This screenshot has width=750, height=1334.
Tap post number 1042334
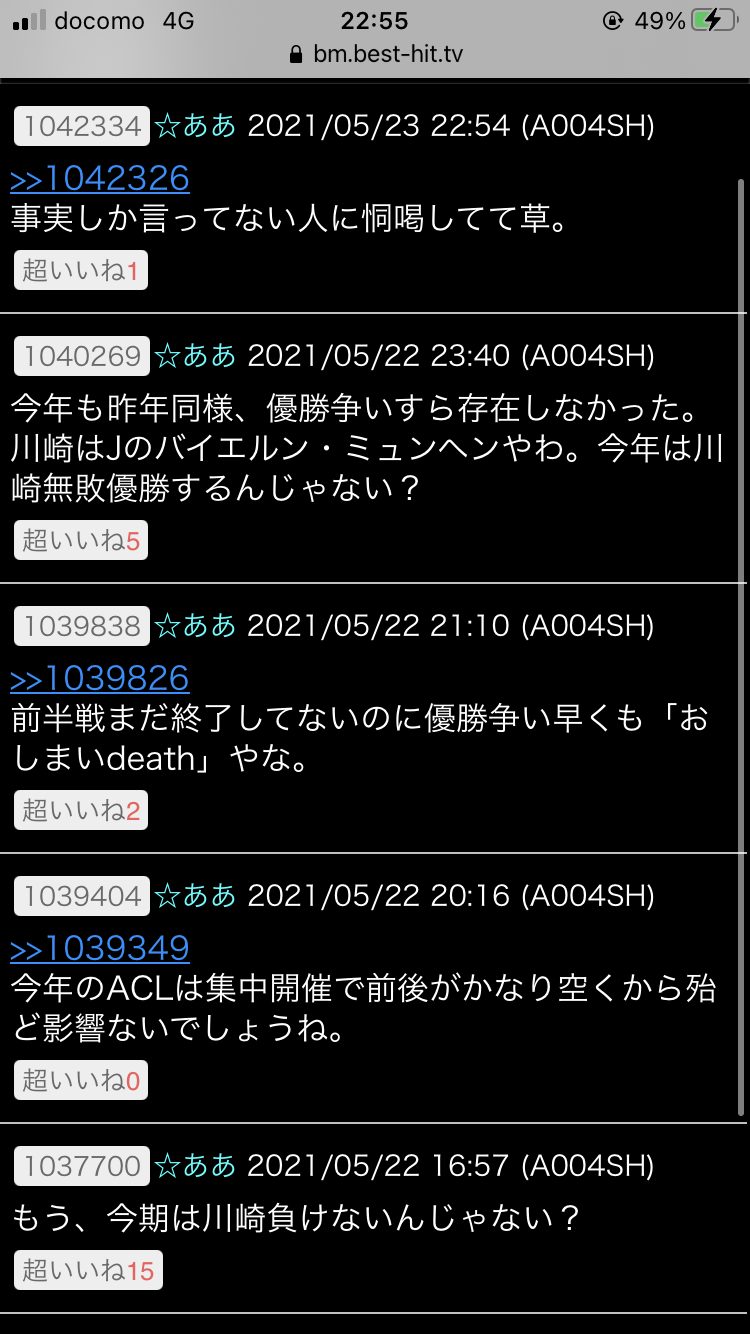point(82,126)
